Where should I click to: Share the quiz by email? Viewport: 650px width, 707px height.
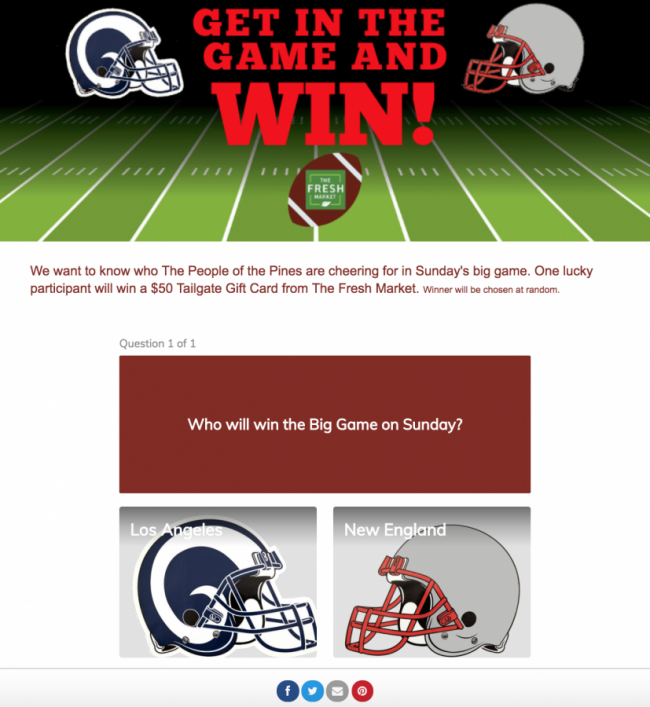point(337,690)
